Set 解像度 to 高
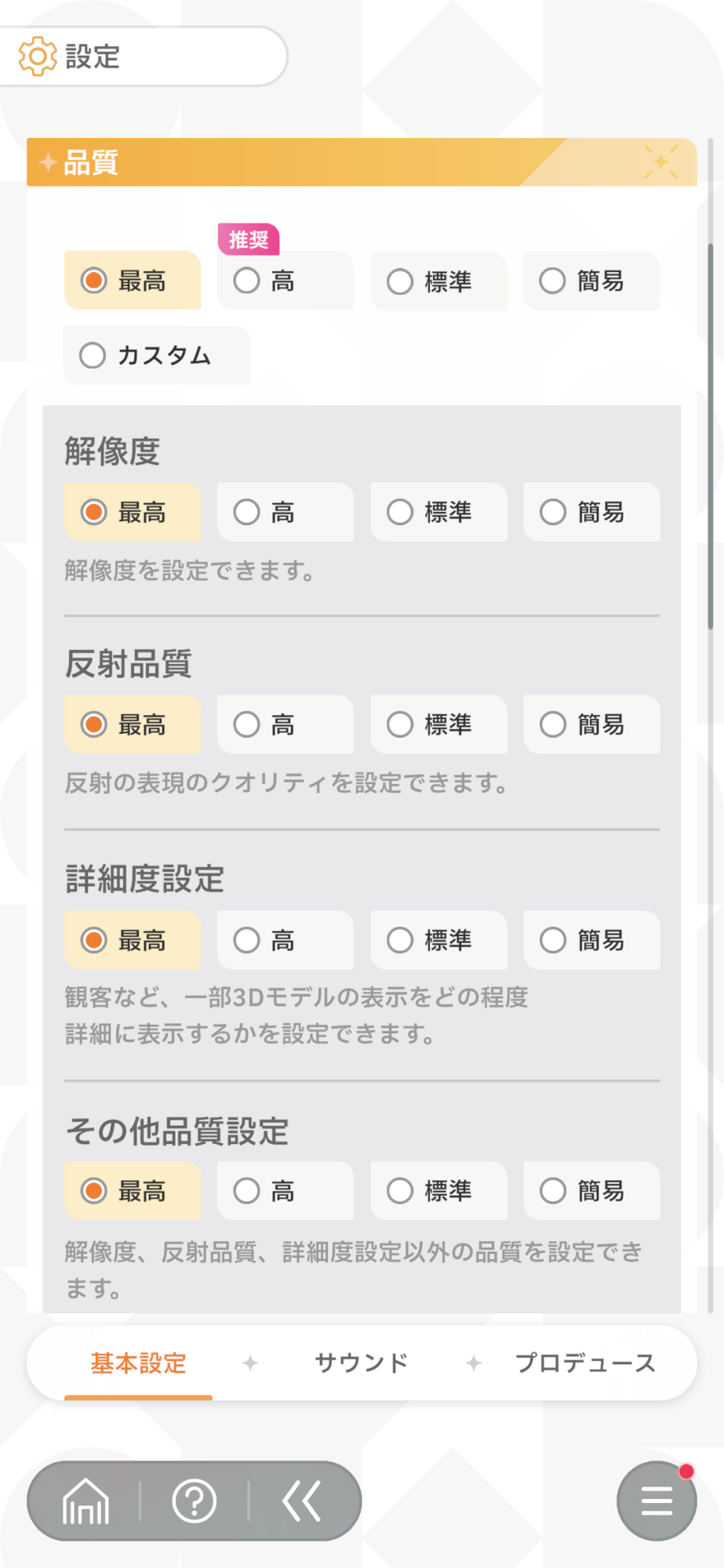Viewport: 724px width, 1568px height. pos(286,512)
